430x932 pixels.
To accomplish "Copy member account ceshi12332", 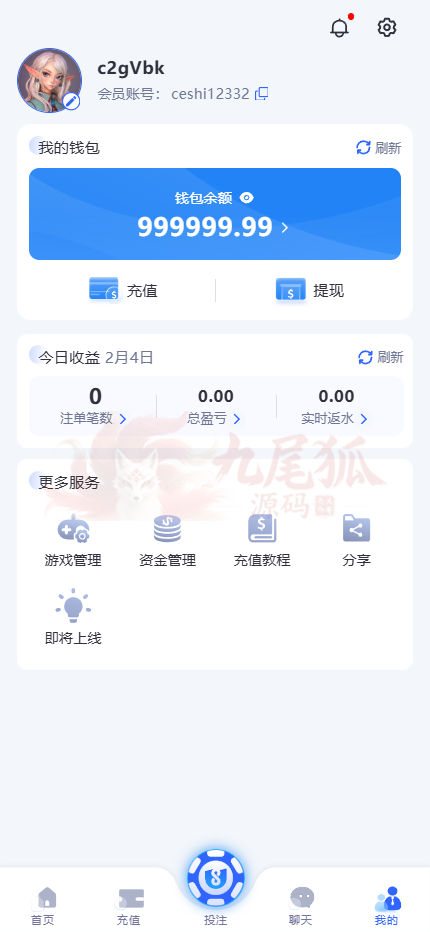I will coord(262,94).
